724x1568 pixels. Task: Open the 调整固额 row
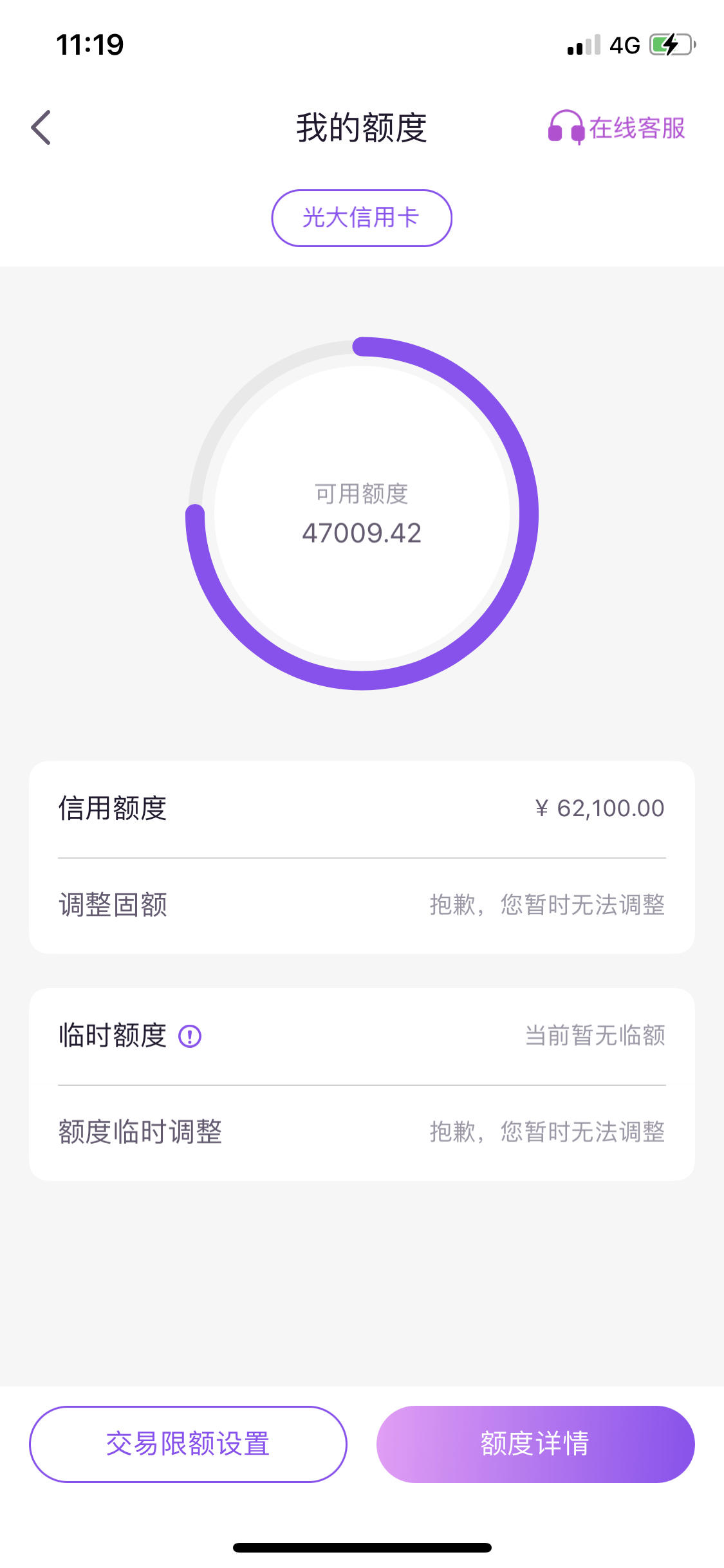click(x=362, y=905)
